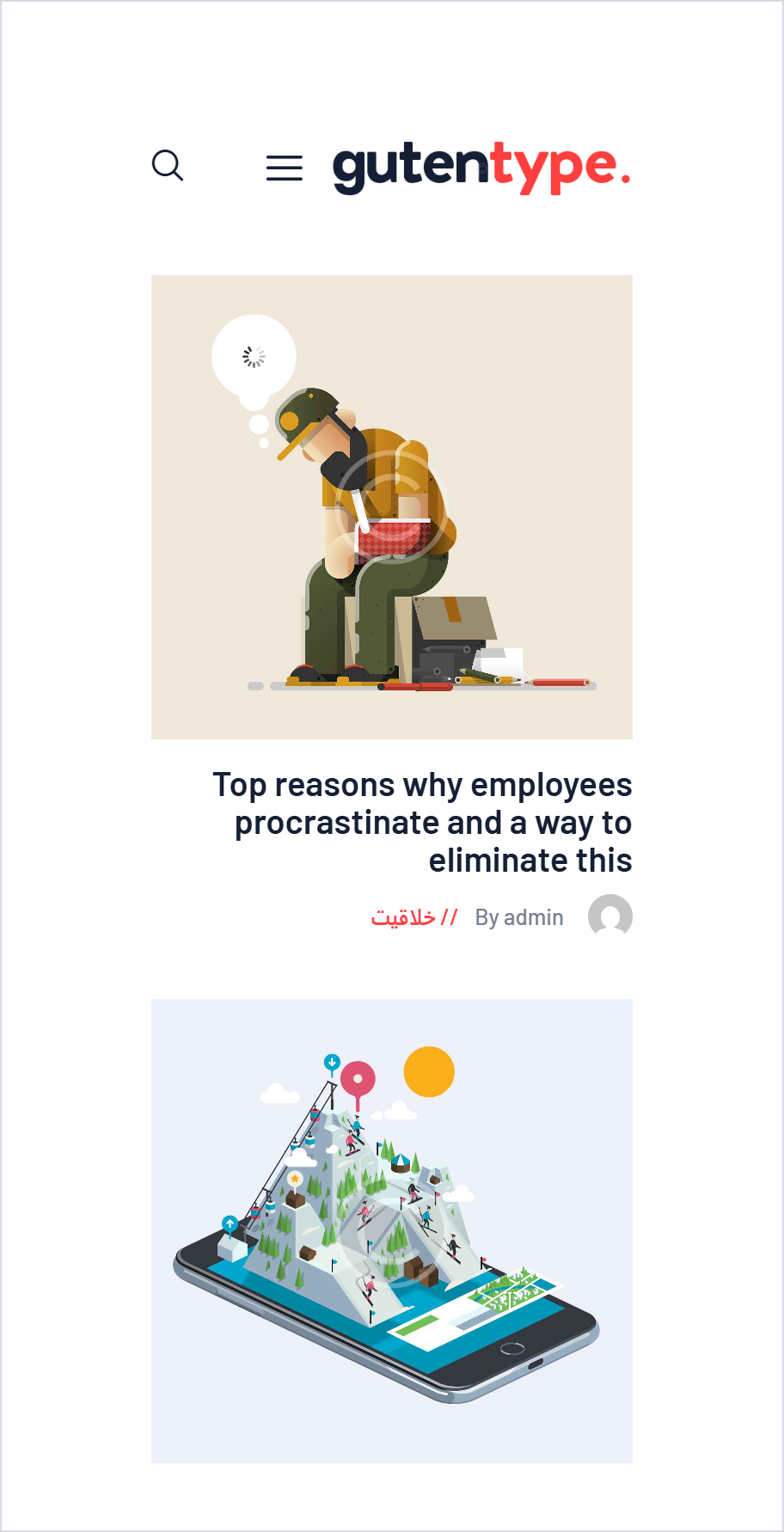This screenshot has height=1532, width=784.
Task: Go to gutentype home via logo
Action: [481, 169]
